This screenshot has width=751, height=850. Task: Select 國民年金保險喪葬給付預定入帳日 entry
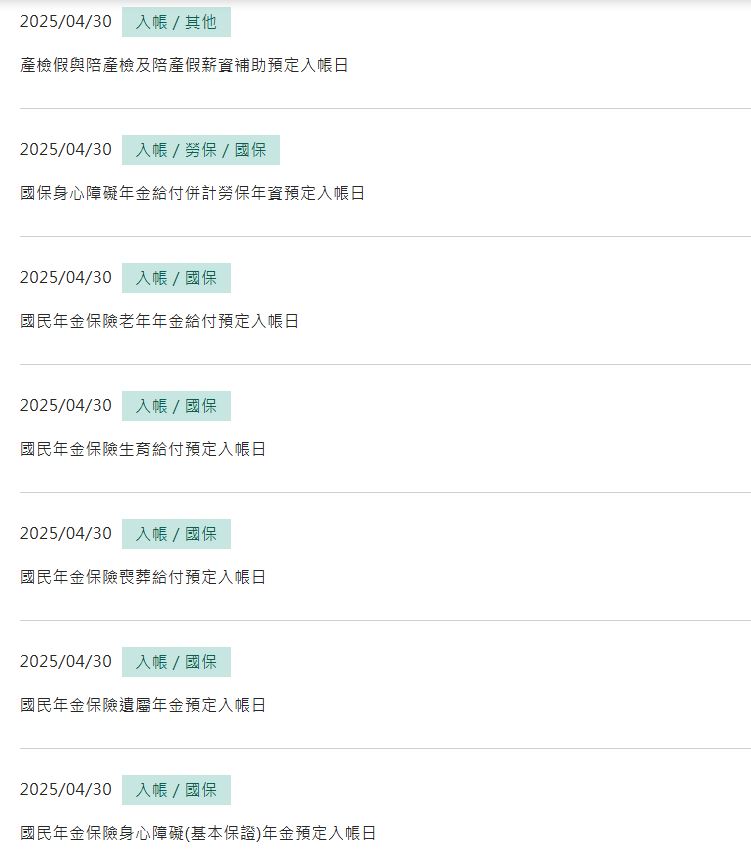coord(143,577)
